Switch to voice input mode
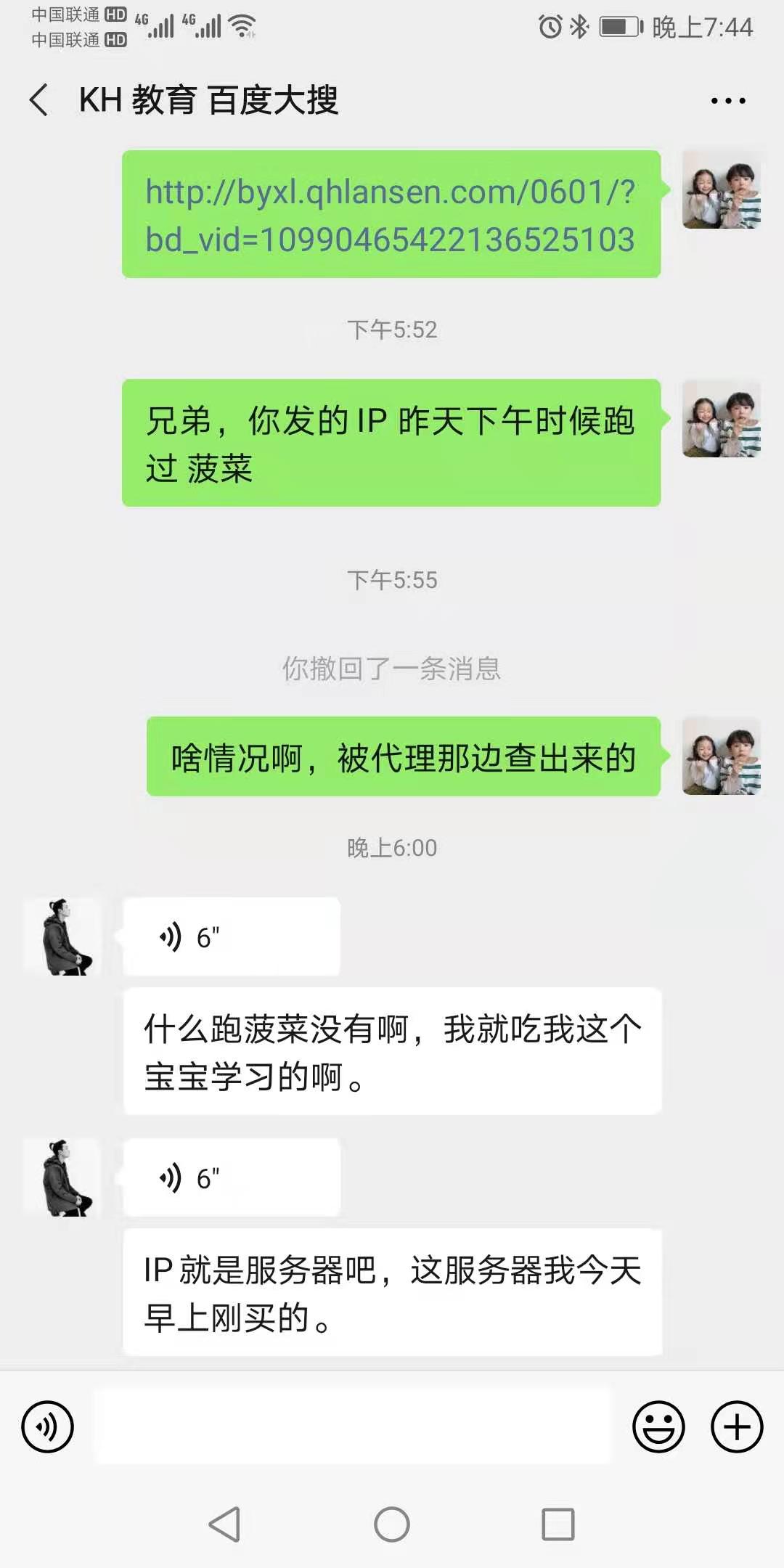 coord(48,1426)
